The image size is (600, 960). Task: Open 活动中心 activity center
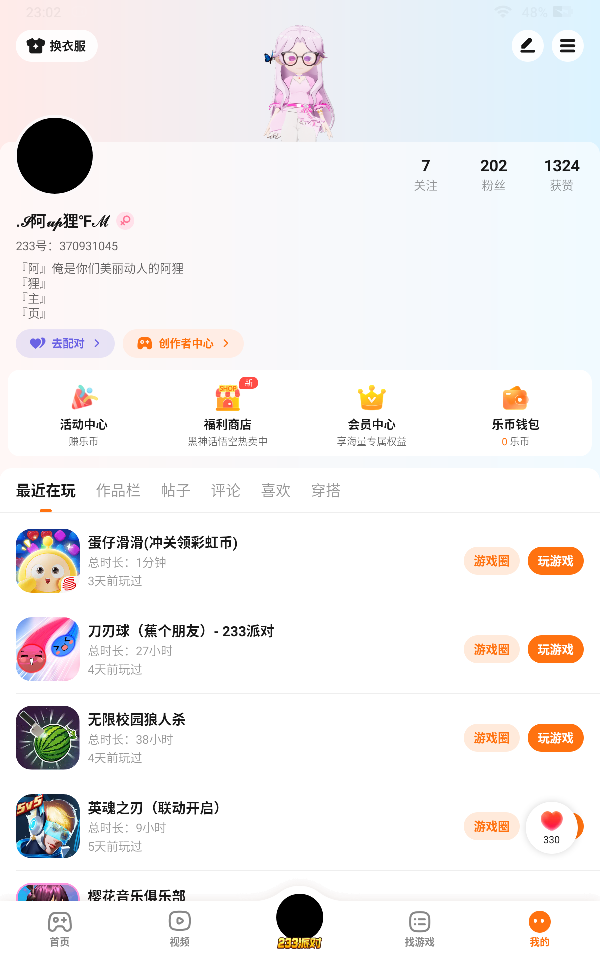(84, 412)
